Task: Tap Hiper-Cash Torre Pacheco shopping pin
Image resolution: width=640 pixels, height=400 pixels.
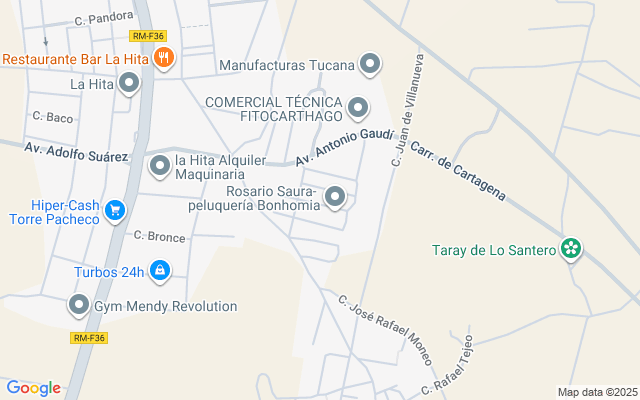Action: pos(116,211)
